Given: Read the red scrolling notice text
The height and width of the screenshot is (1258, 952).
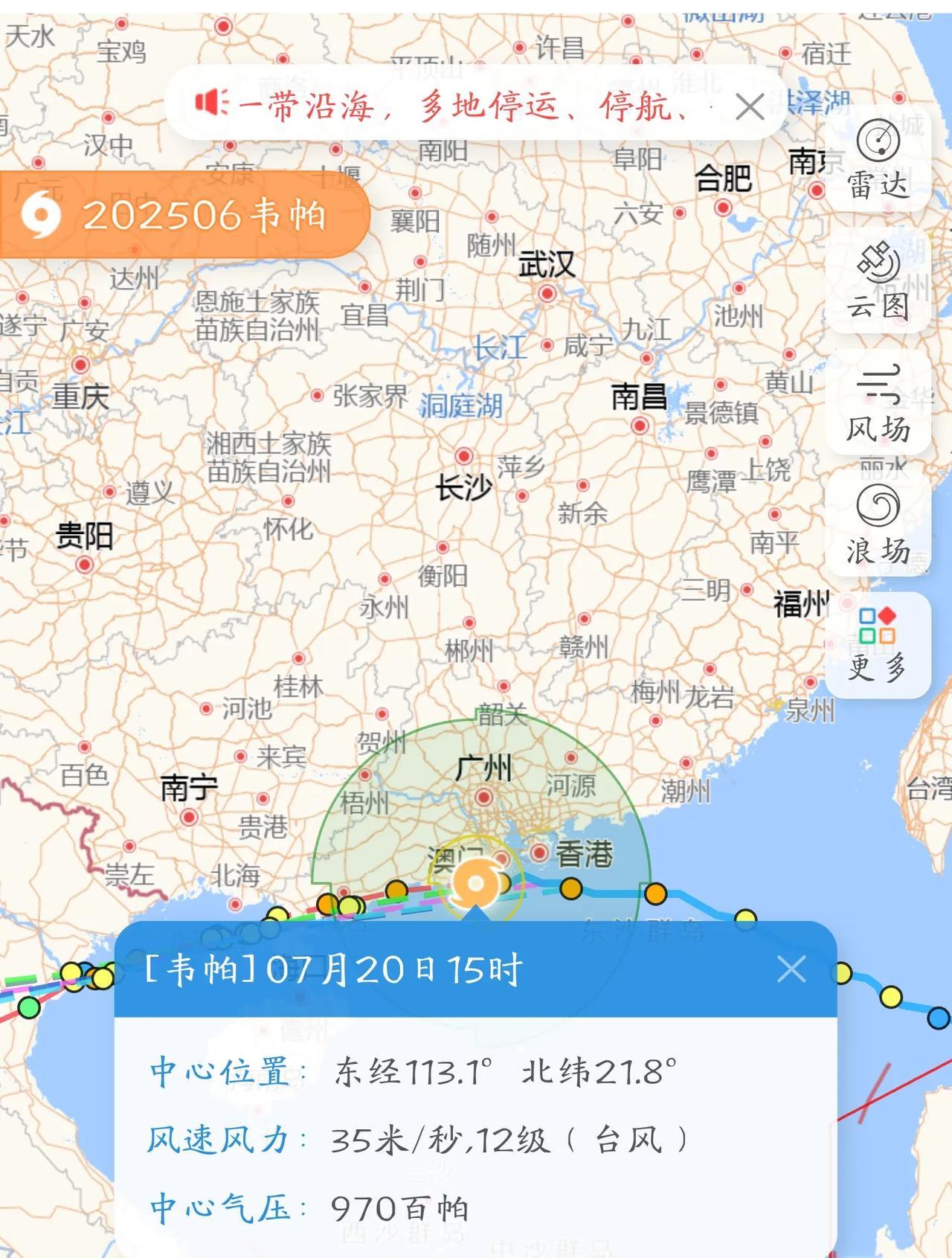Looking at the screenshot, I should [x=461, y=106].
